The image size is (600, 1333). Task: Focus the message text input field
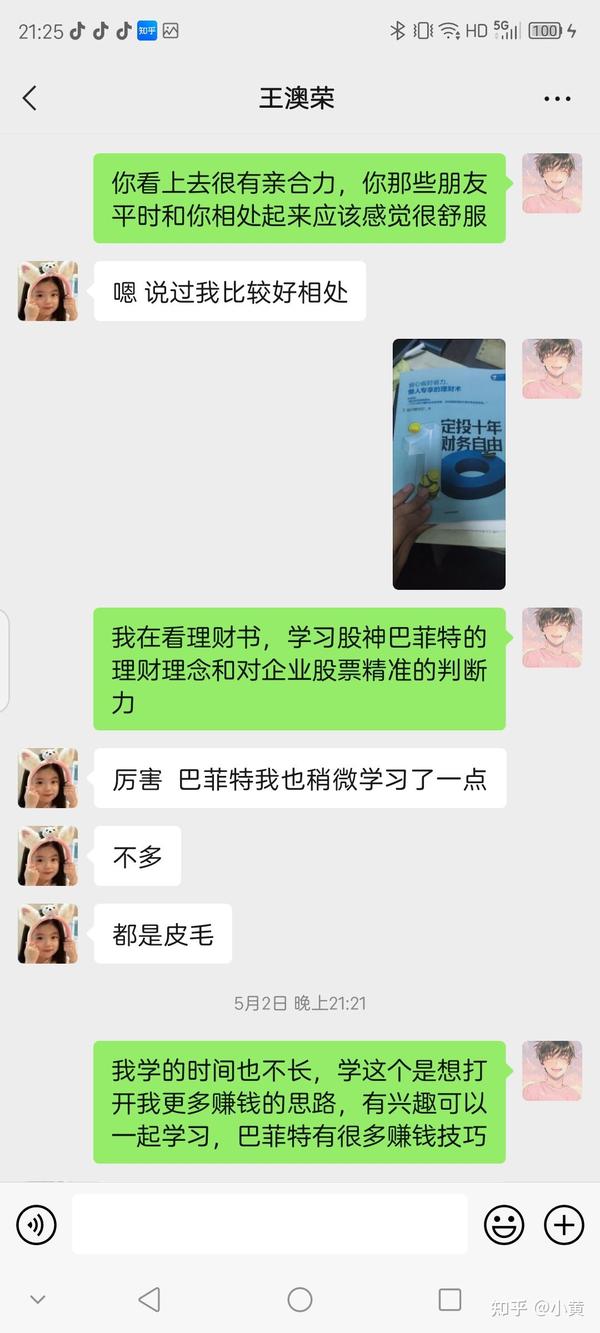click(270, 1224)
